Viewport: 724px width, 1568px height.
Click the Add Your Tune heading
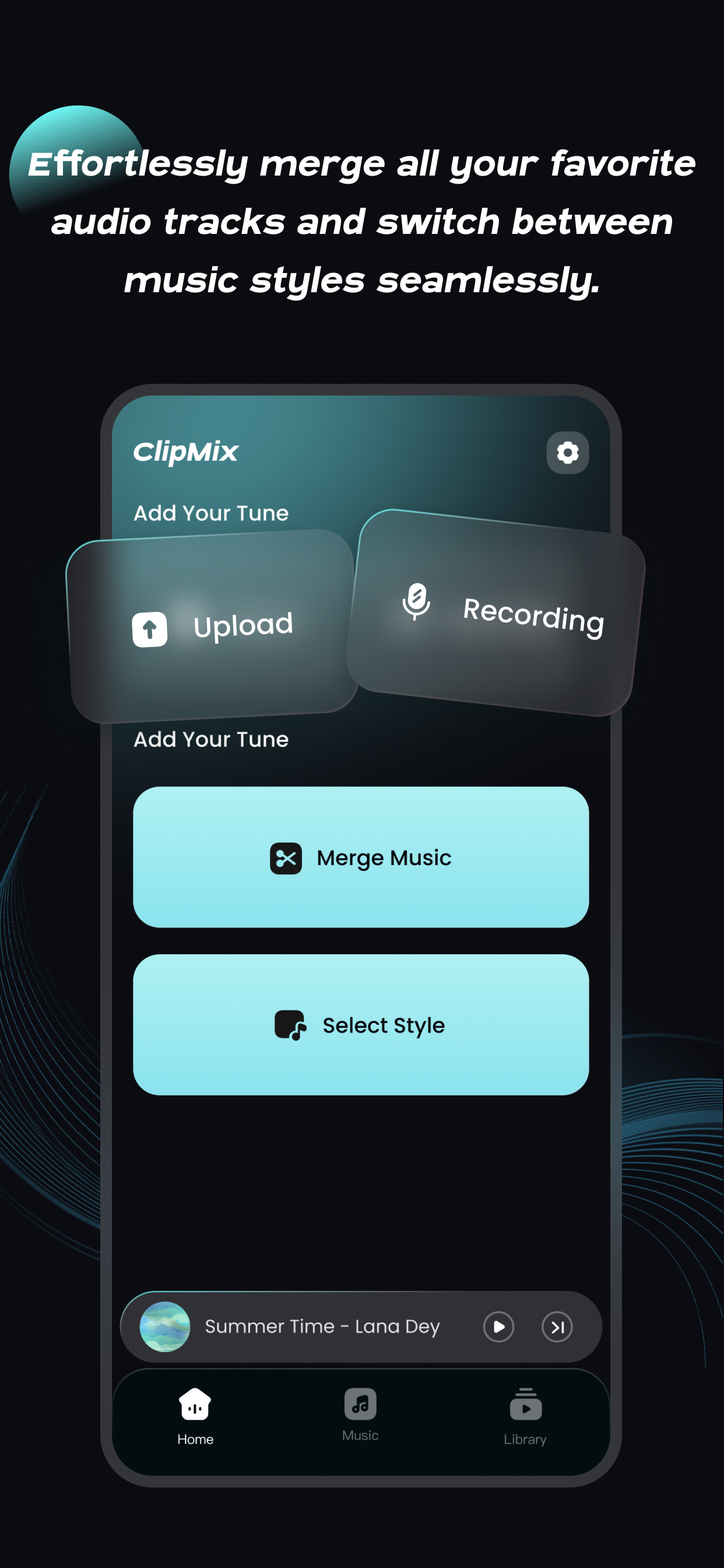(x=211, y=513)
